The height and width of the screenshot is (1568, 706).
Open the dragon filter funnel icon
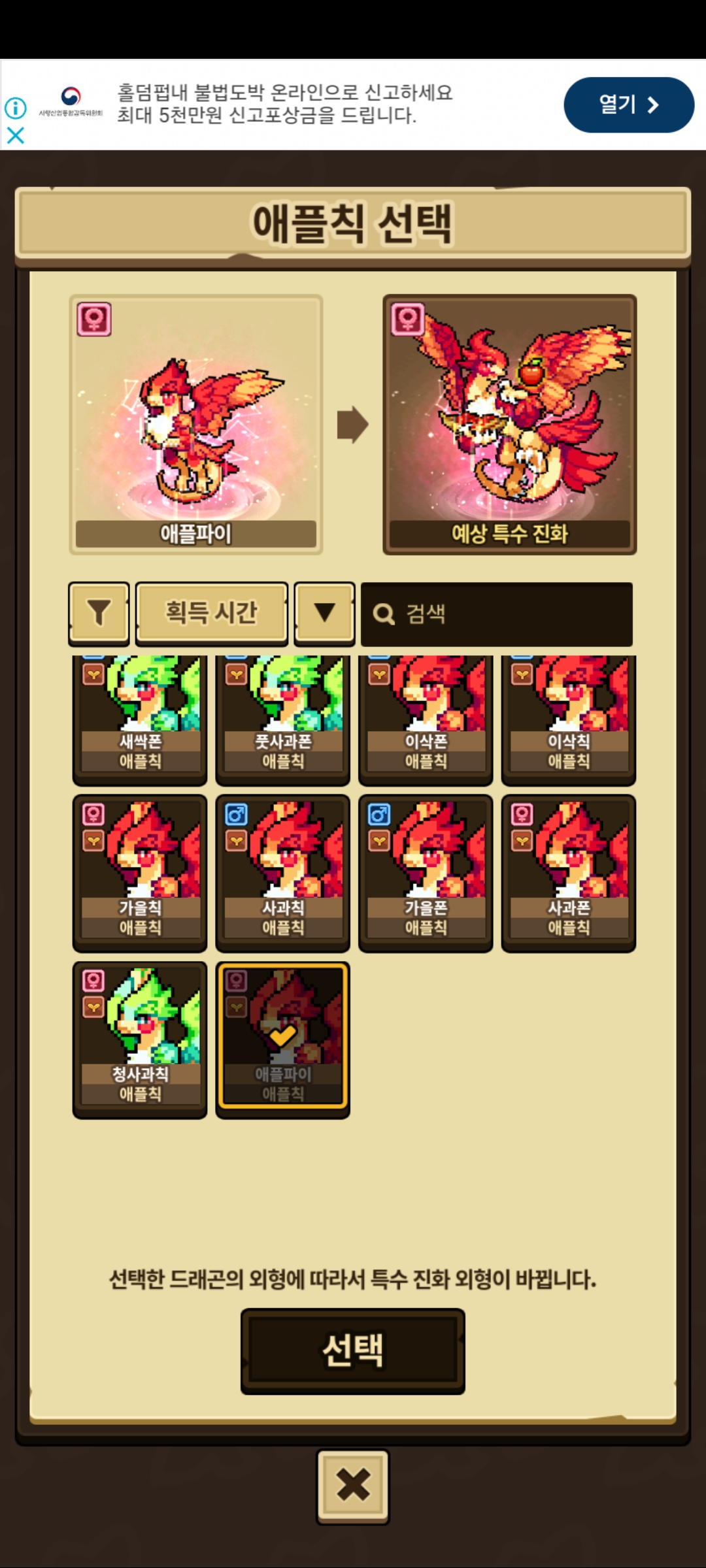tap(99, 613)
